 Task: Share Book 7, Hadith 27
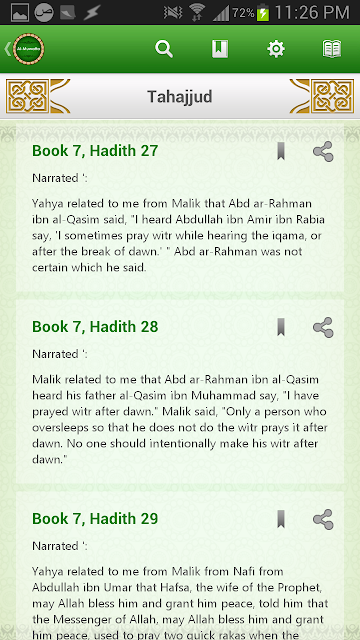[x=323, y=152]
